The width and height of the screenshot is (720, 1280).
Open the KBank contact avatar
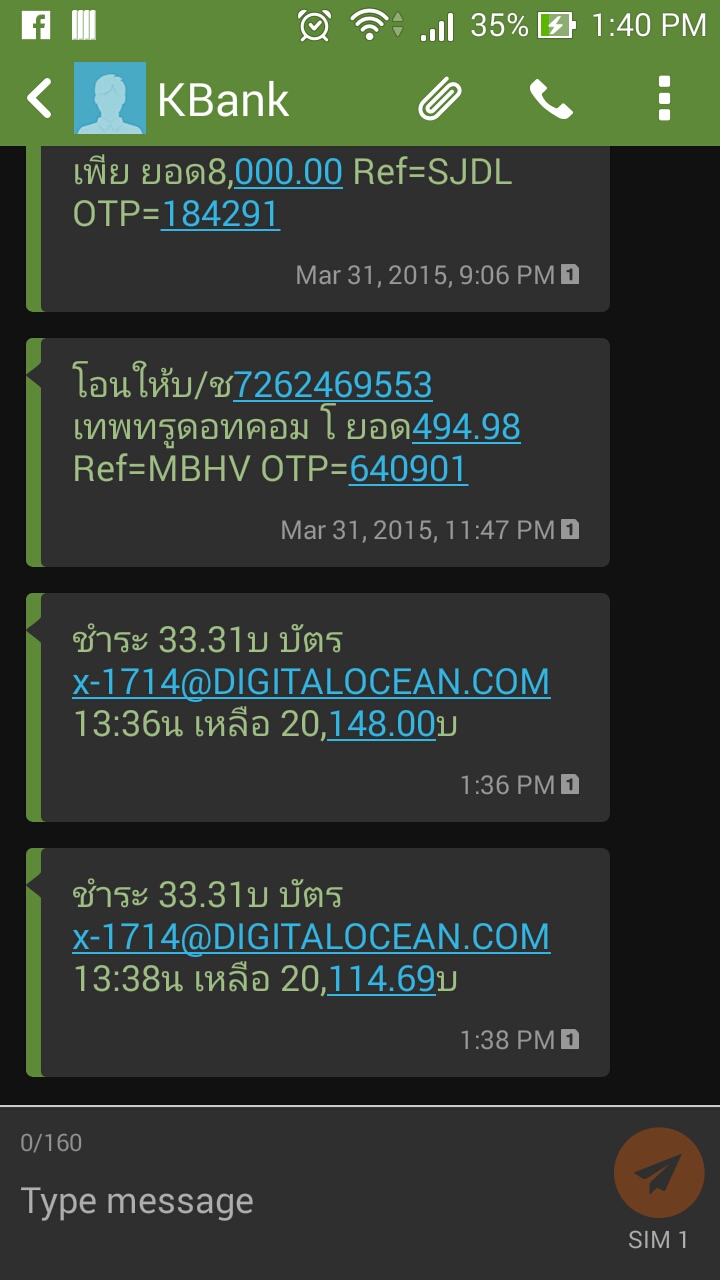click(x=110, y=99)
